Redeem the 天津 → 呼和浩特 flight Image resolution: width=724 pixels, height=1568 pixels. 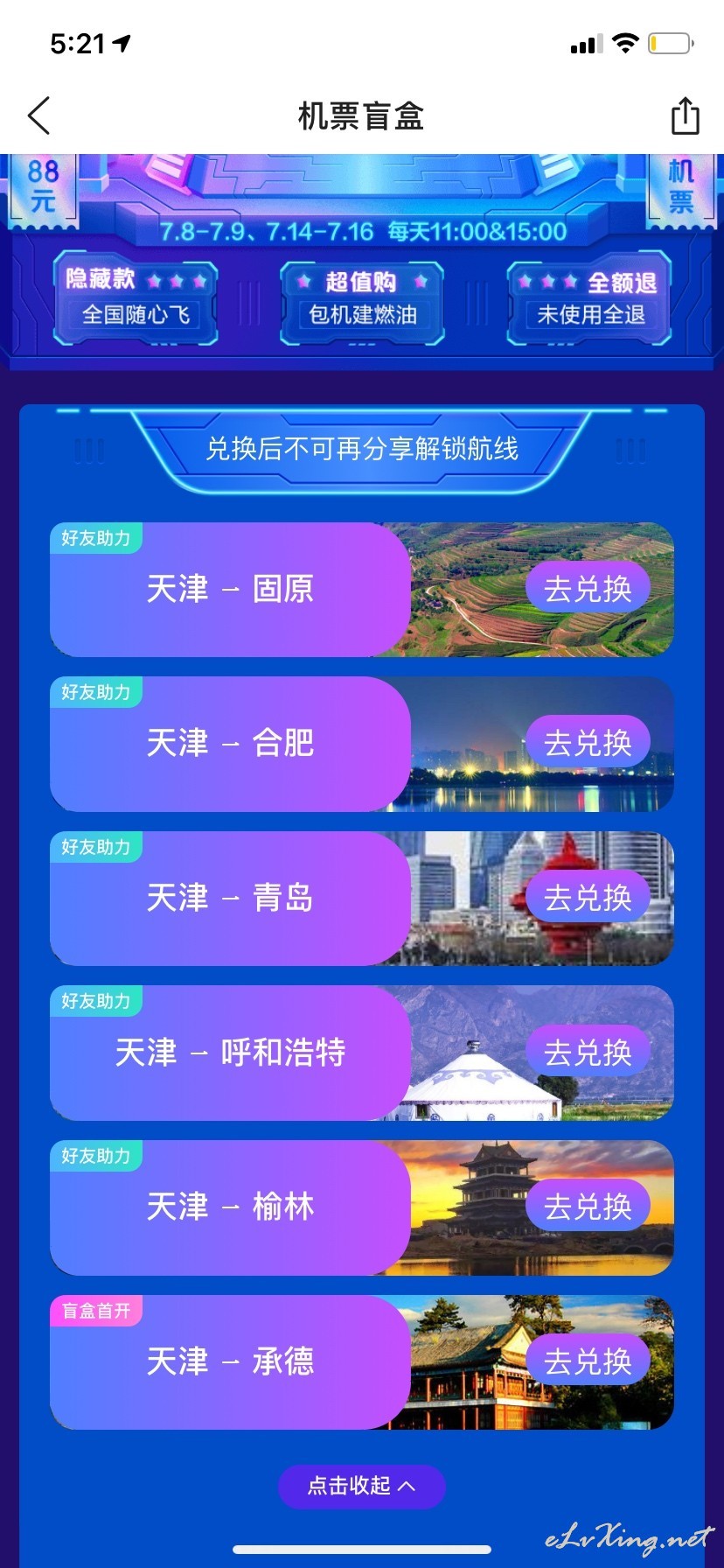click(588, 1052)
